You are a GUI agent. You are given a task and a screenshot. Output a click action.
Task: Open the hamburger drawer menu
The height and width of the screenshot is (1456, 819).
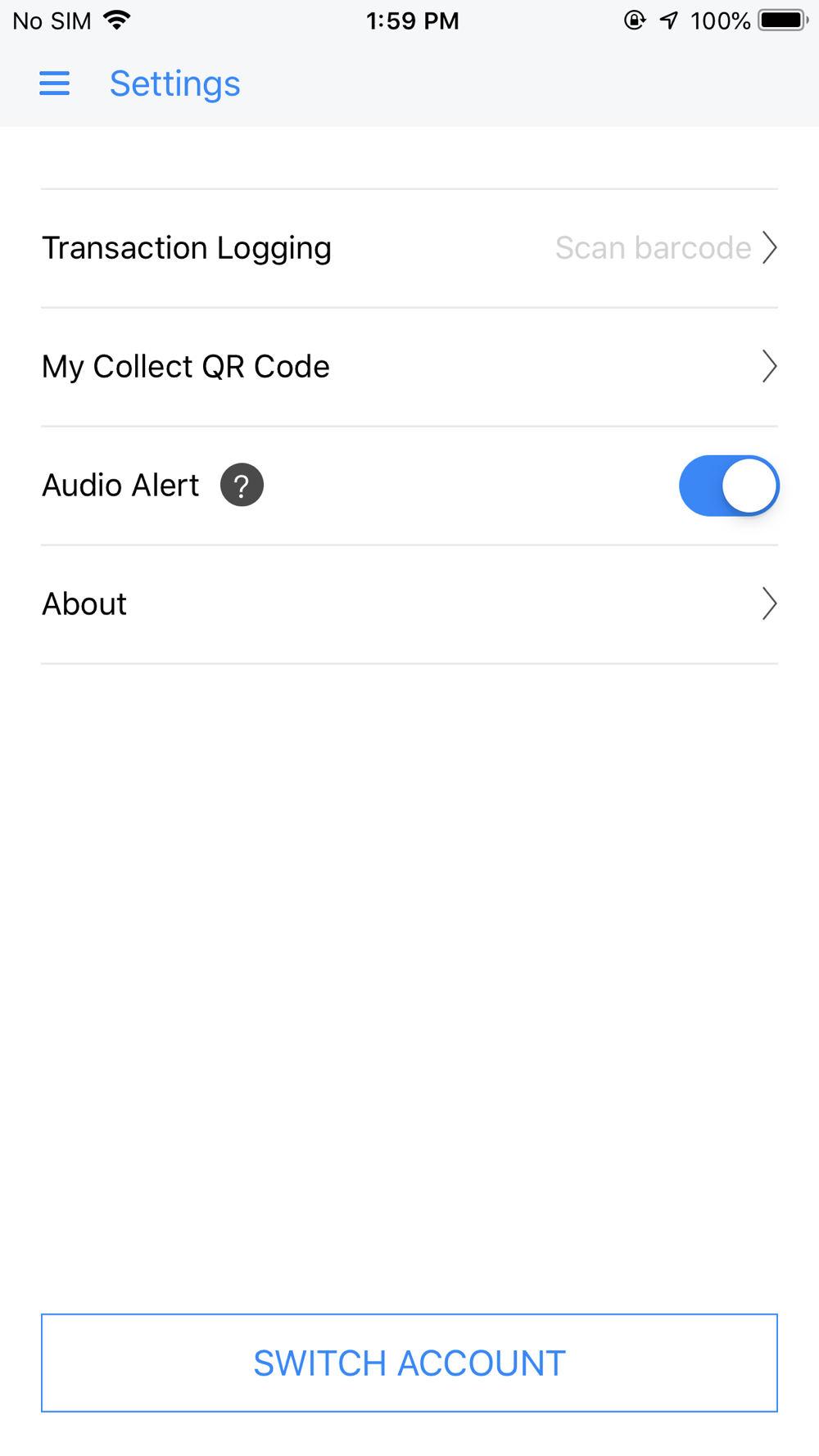tap(54, 84)
